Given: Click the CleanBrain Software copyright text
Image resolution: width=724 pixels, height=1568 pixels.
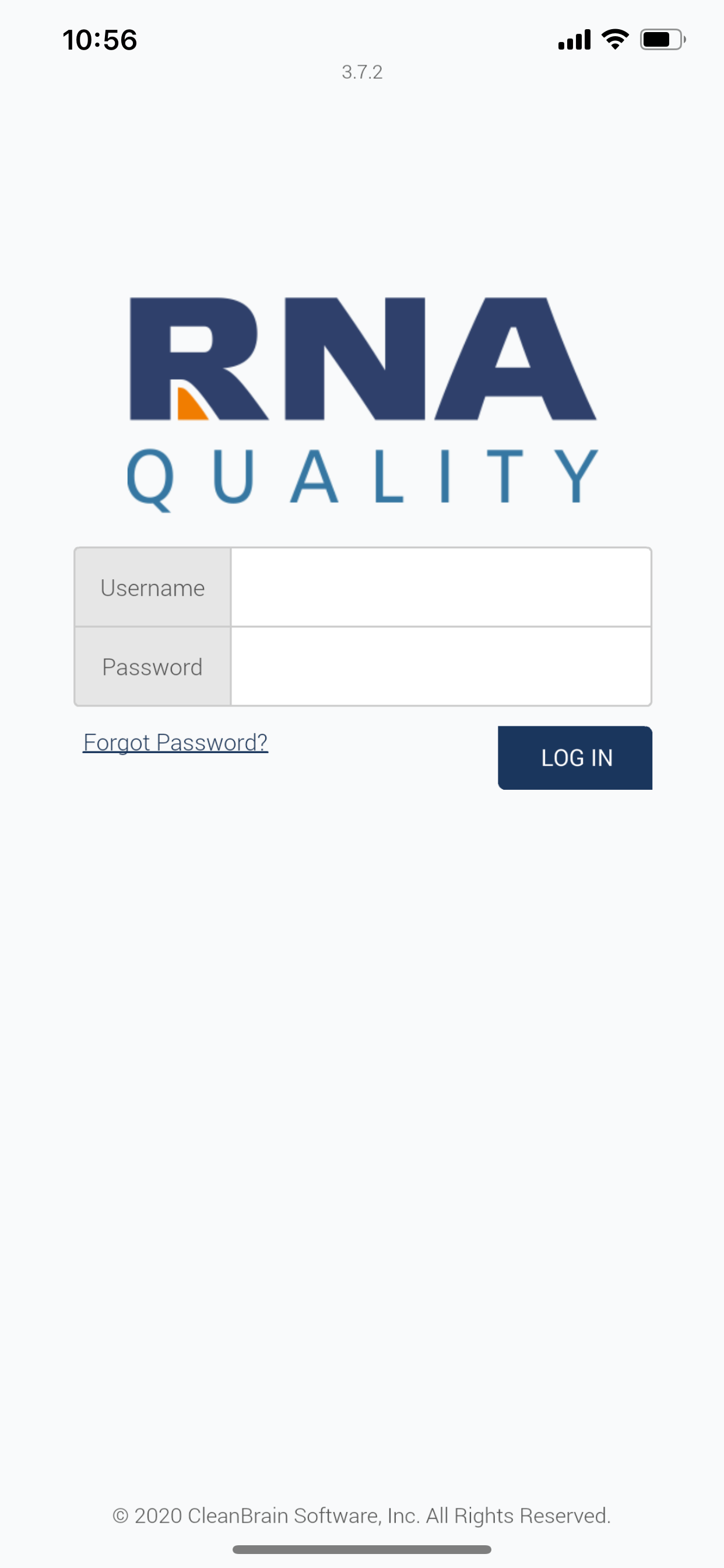Looking at the screenshot, I should (362, 1515).
